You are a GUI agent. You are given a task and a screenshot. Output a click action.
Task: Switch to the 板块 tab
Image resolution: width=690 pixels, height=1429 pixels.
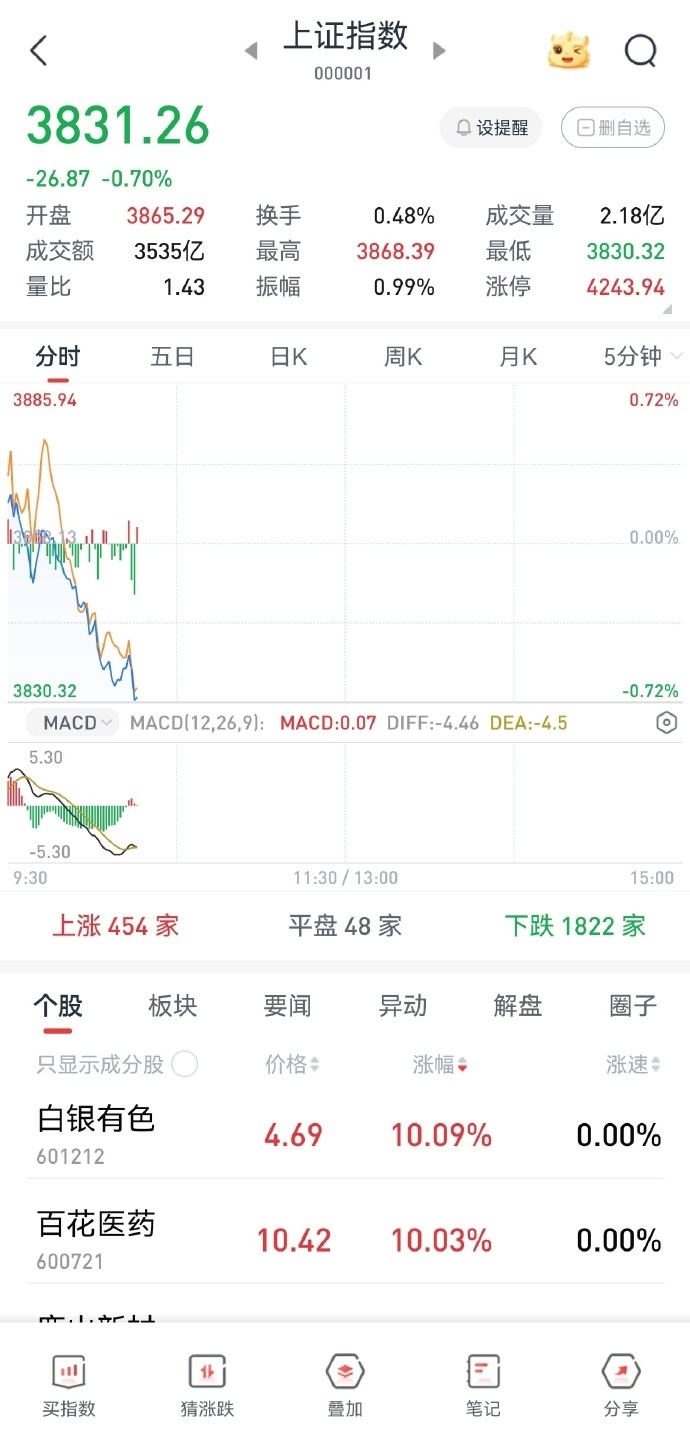coord(172,1006)
